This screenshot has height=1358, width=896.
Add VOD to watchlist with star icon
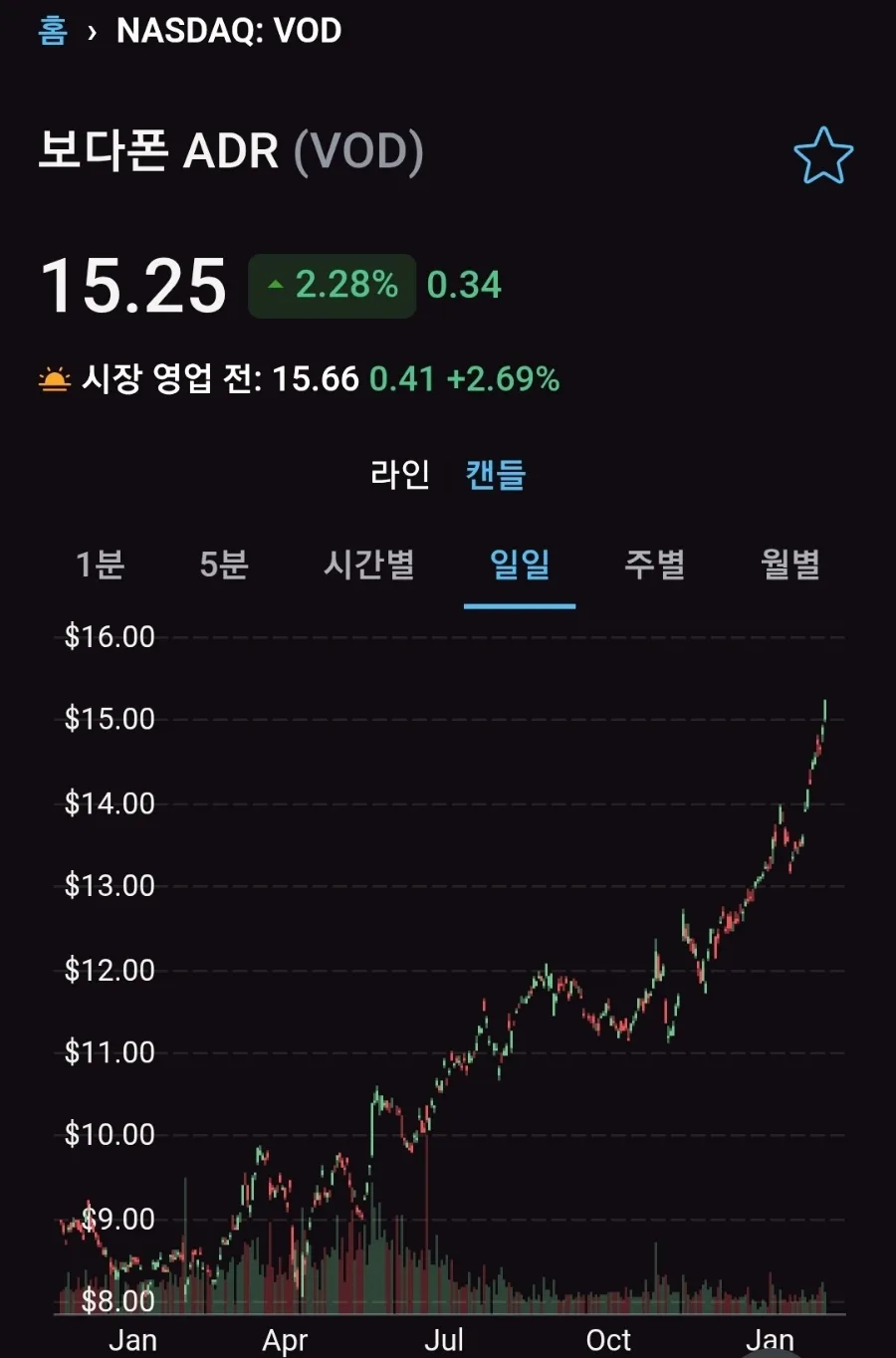click(823, 155)
